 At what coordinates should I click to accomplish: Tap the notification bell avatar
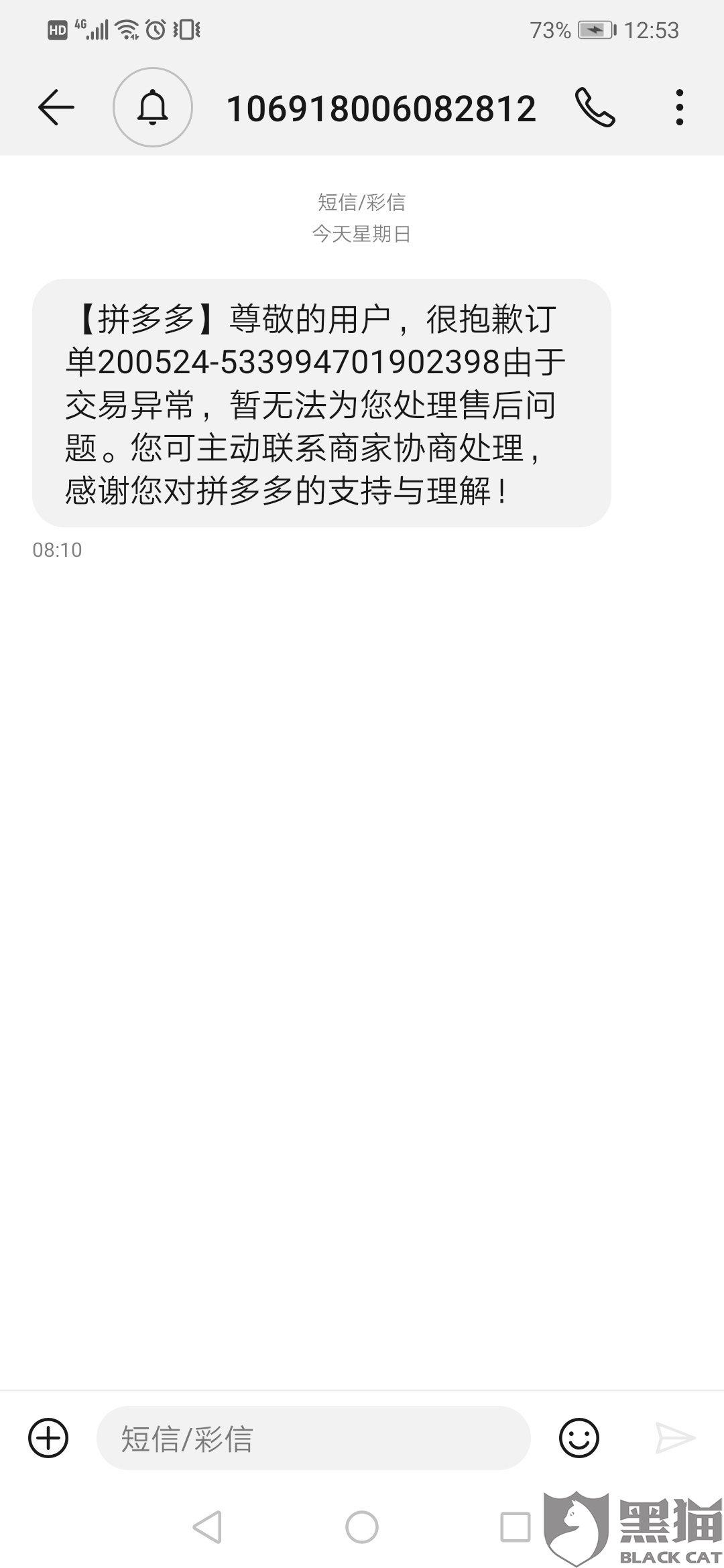(x=153, y=107)
